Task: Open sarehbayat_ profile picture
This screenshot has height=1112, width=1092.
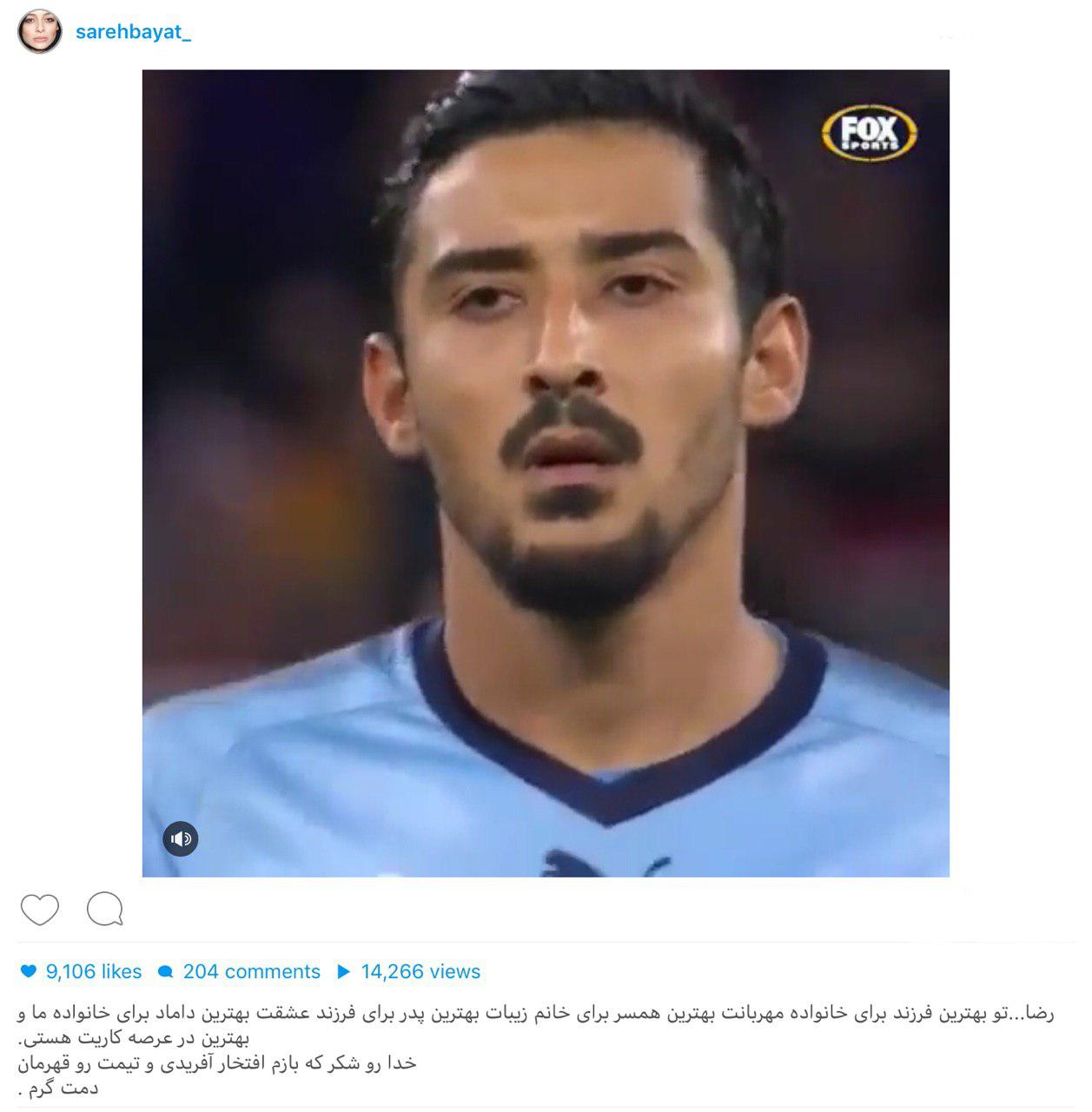Action: click(x=40, y=32)
